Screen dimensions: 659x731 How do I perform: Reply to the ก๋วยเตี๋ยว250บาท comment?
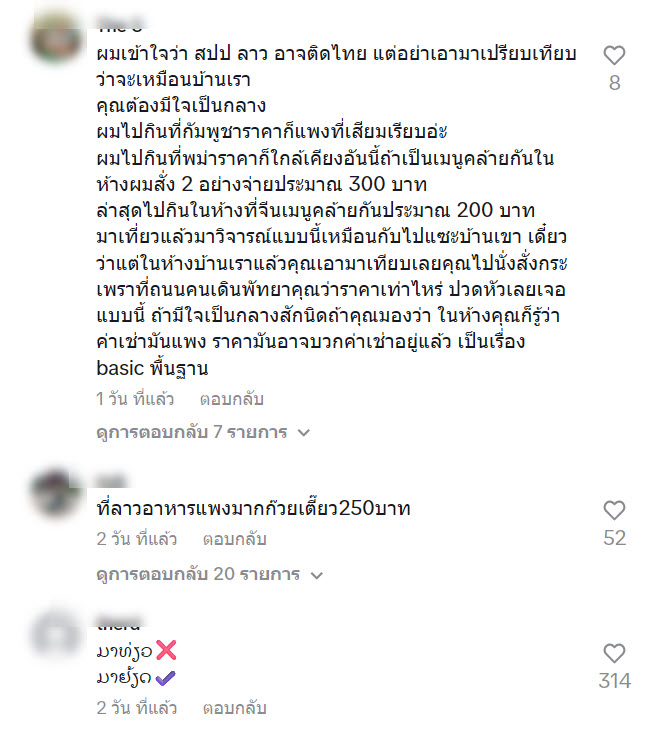(234, 539)
